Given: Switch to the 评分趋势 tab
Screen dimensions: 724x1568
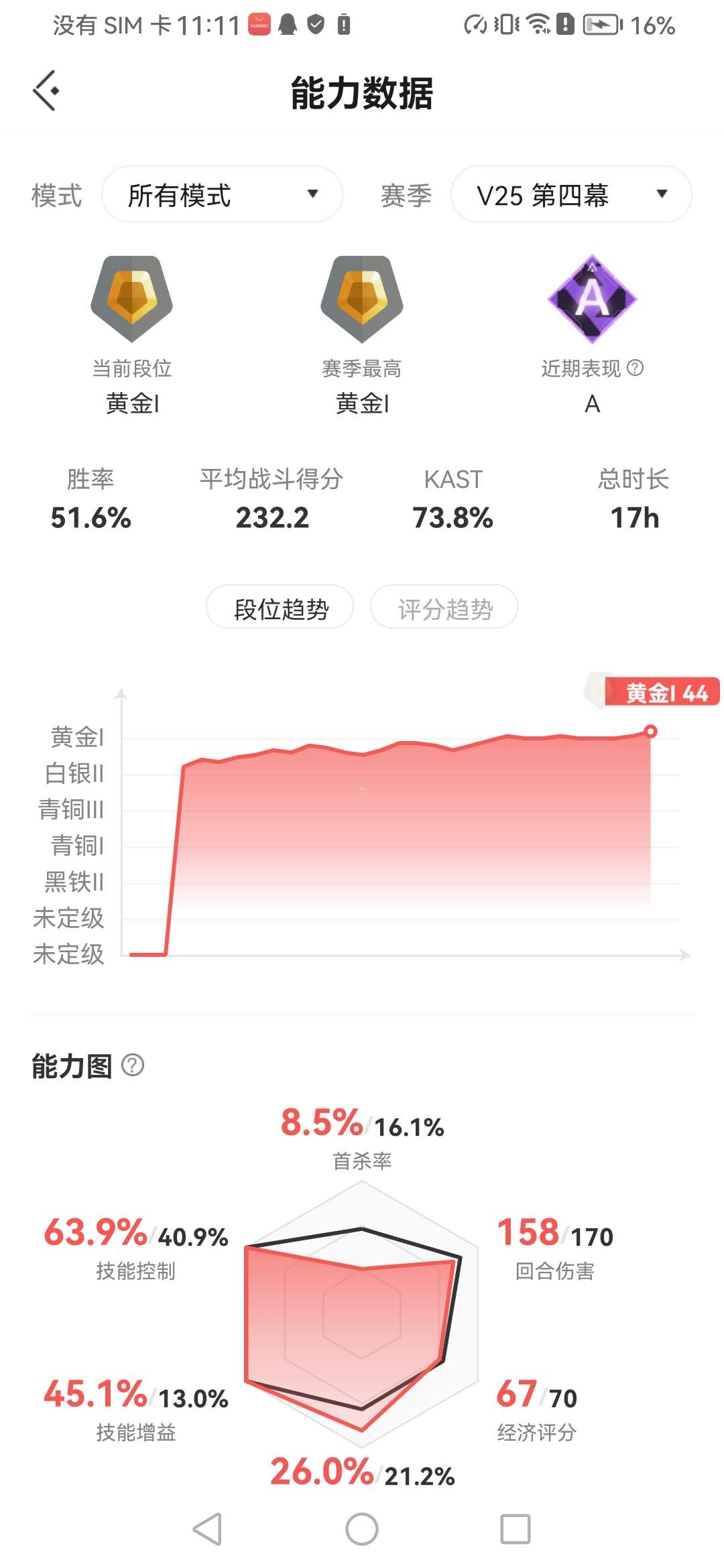Looking at the screenshot, I should [x=444, y=608].
